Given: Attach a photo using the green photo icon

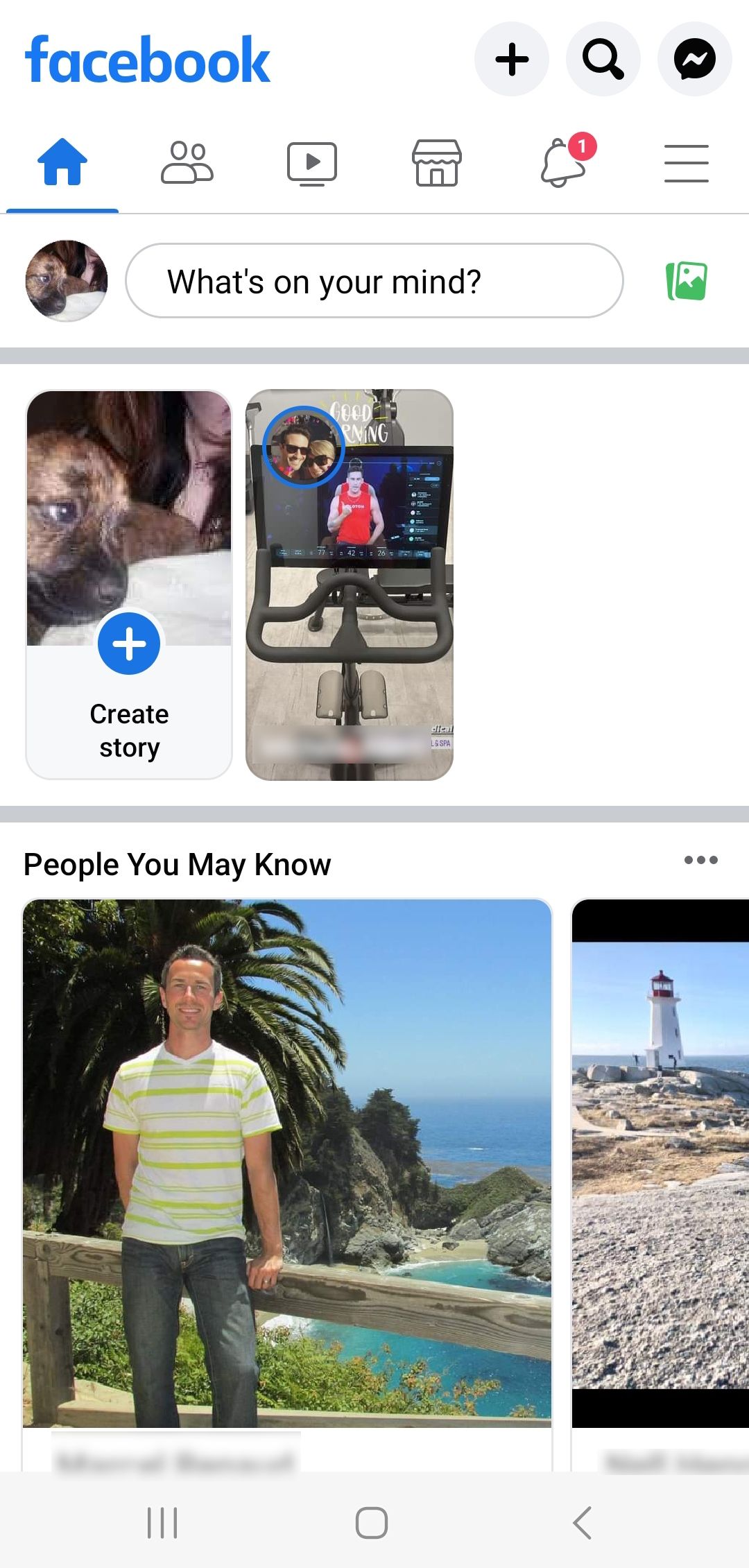Looking at the screenshot, I should [x=689, y=280].
